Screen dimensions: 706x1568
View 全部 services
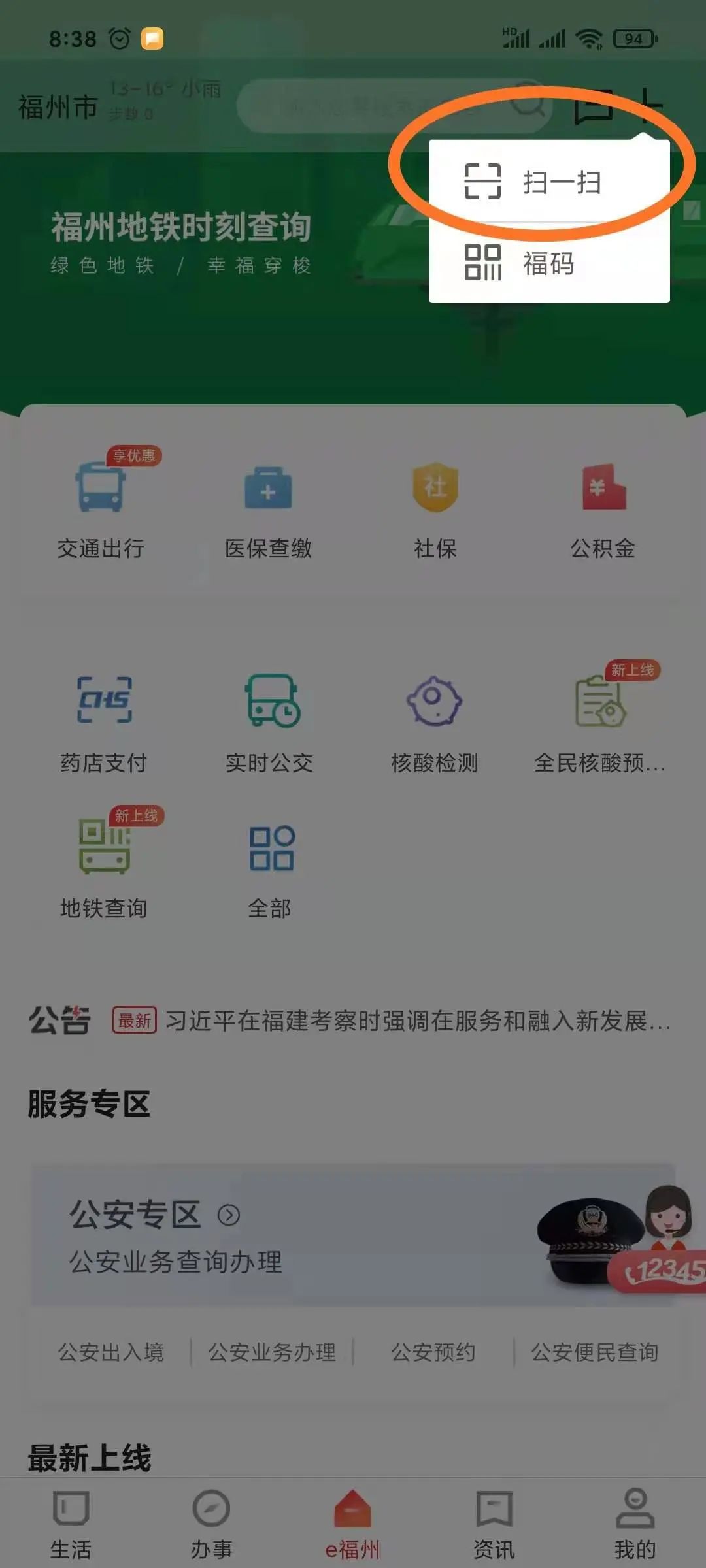(x=270, y=862)
